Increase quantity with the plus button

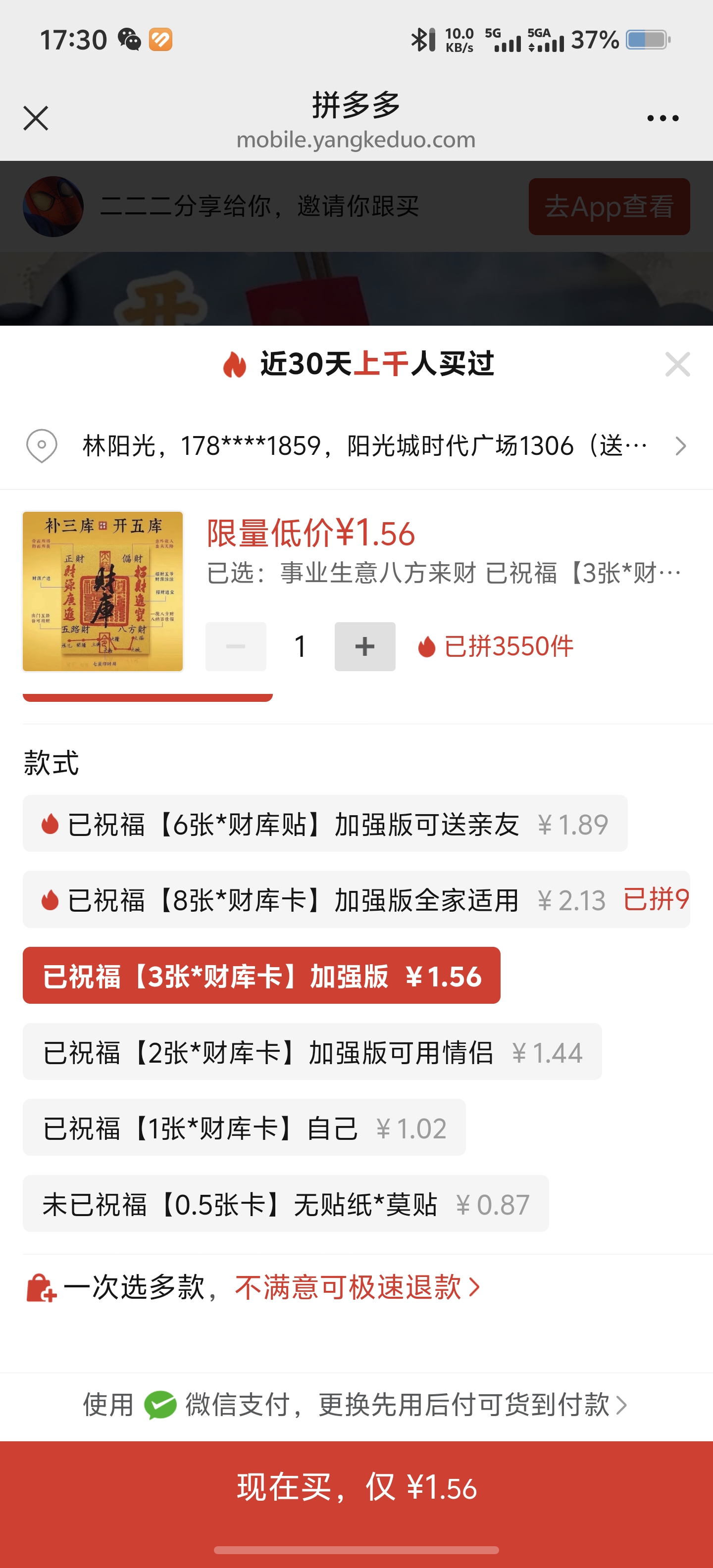365,646
